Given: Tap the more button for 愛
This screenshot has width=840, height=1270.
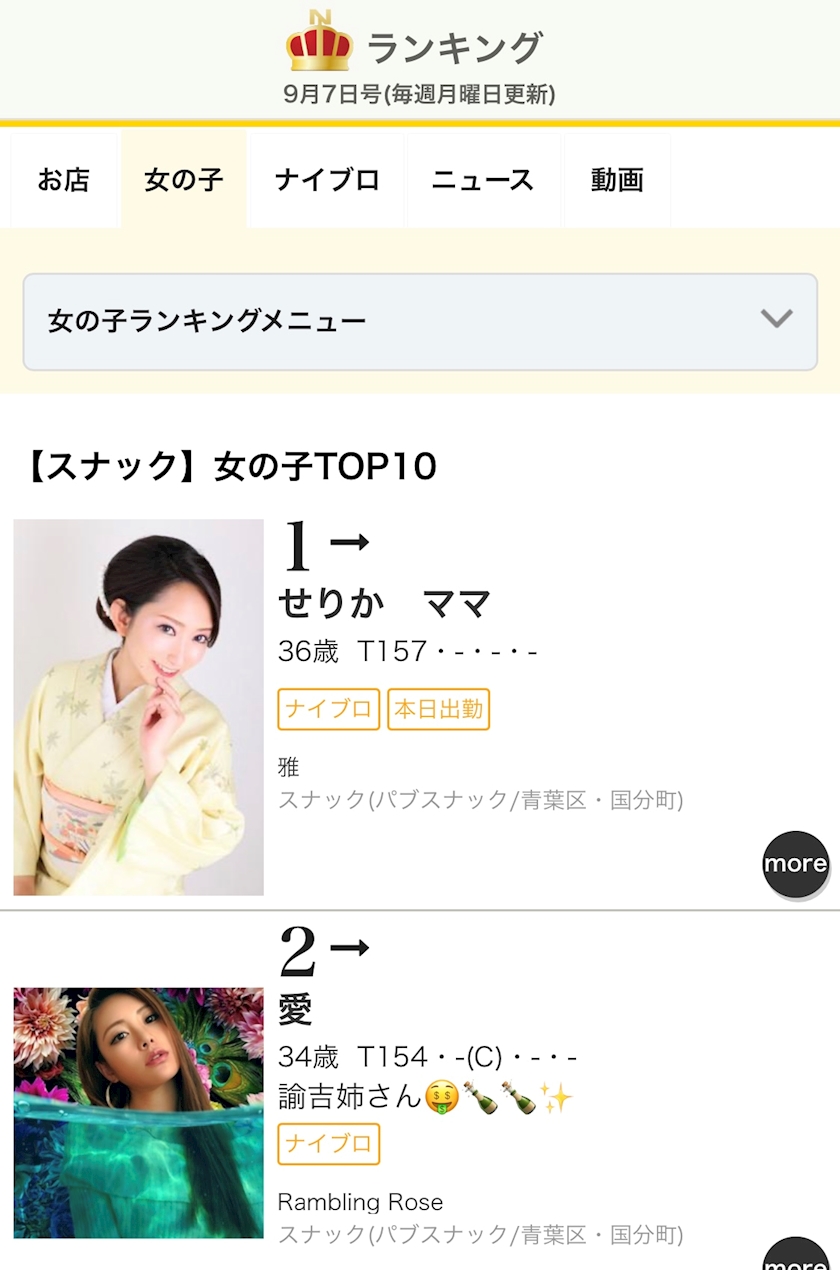Looking at the screenshot, I should [796, 1256].
